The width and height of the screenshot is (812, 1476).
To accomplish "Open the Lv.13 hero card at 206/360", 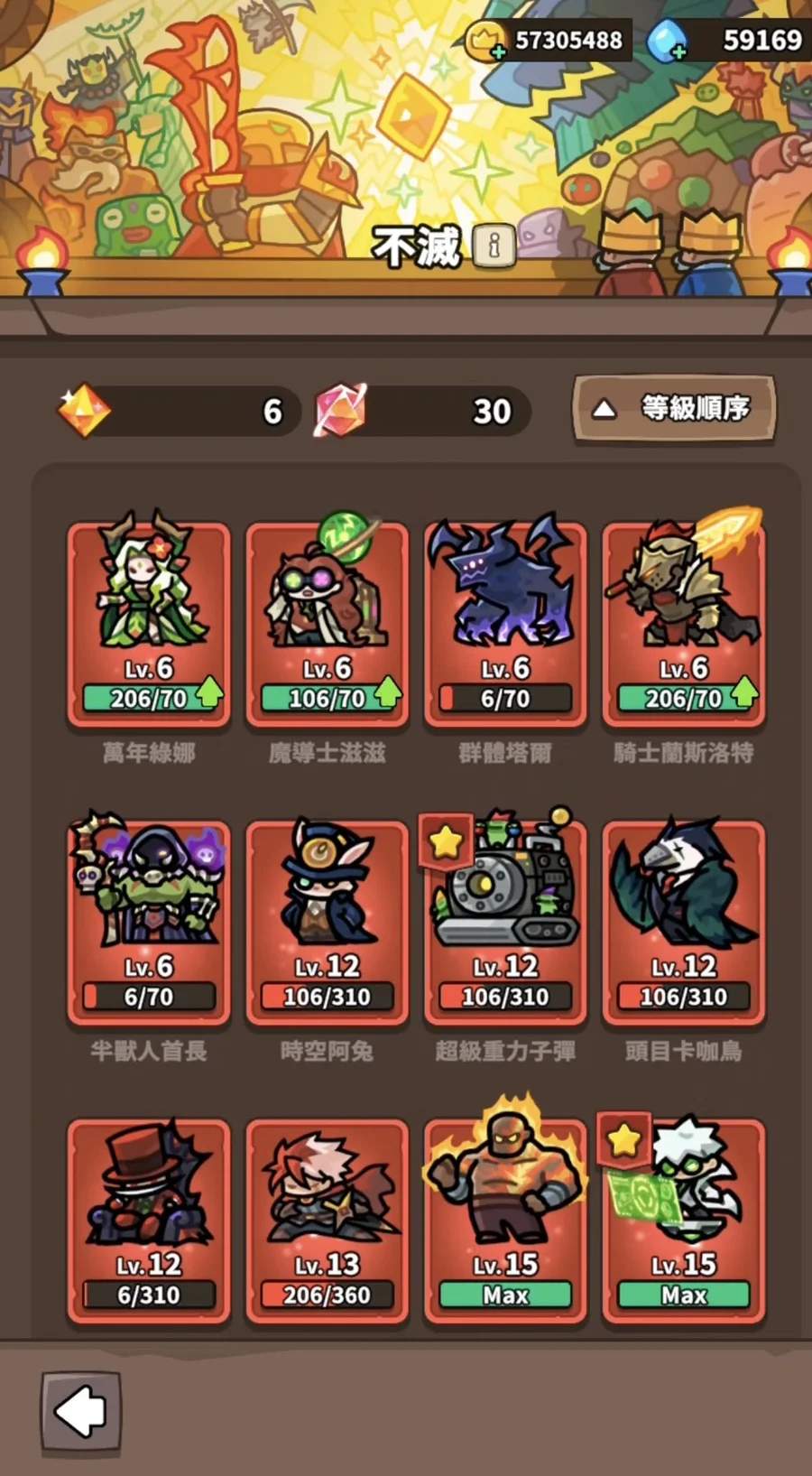I will (327, 1221).
